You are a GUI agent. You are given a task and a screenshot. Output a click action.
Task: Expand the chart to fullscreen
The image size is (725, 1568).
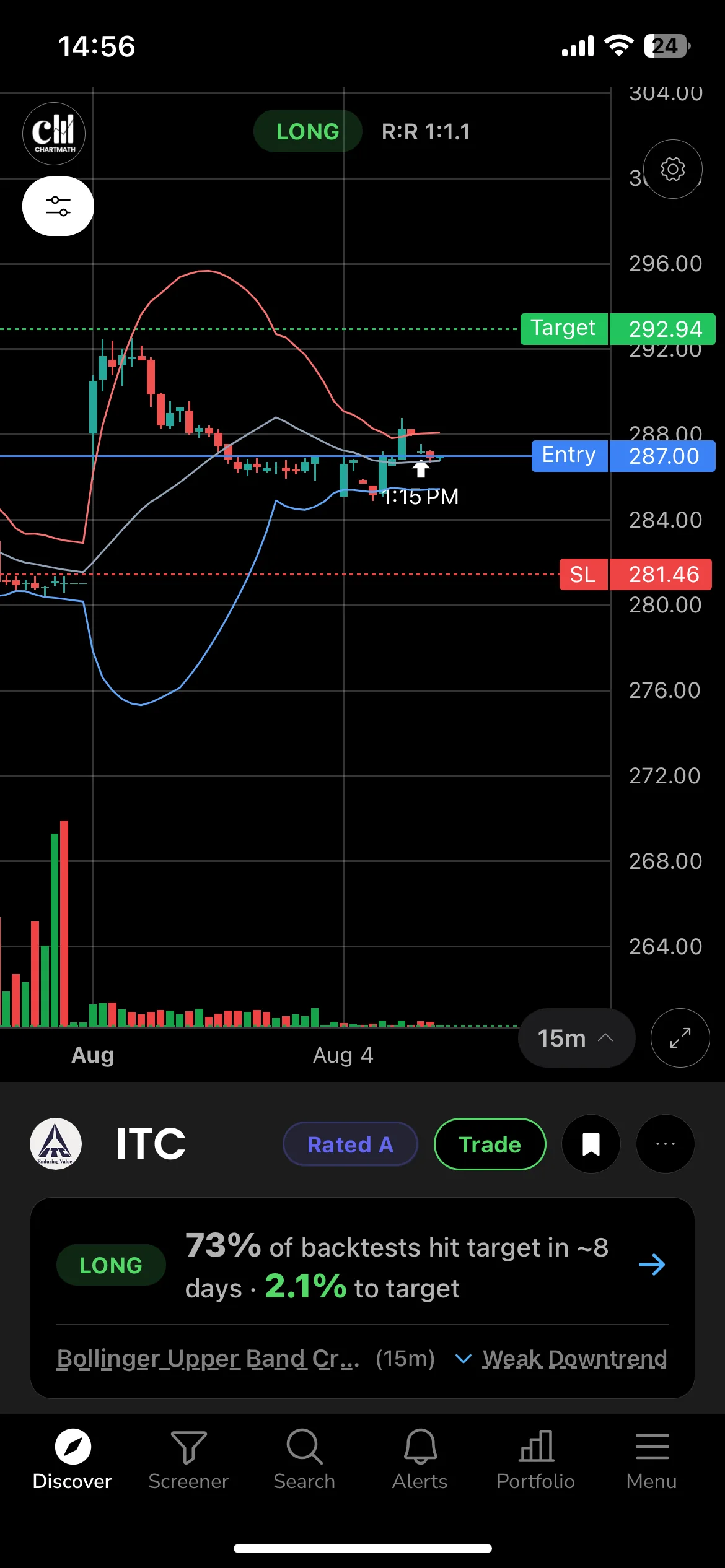pos(680,1038)
